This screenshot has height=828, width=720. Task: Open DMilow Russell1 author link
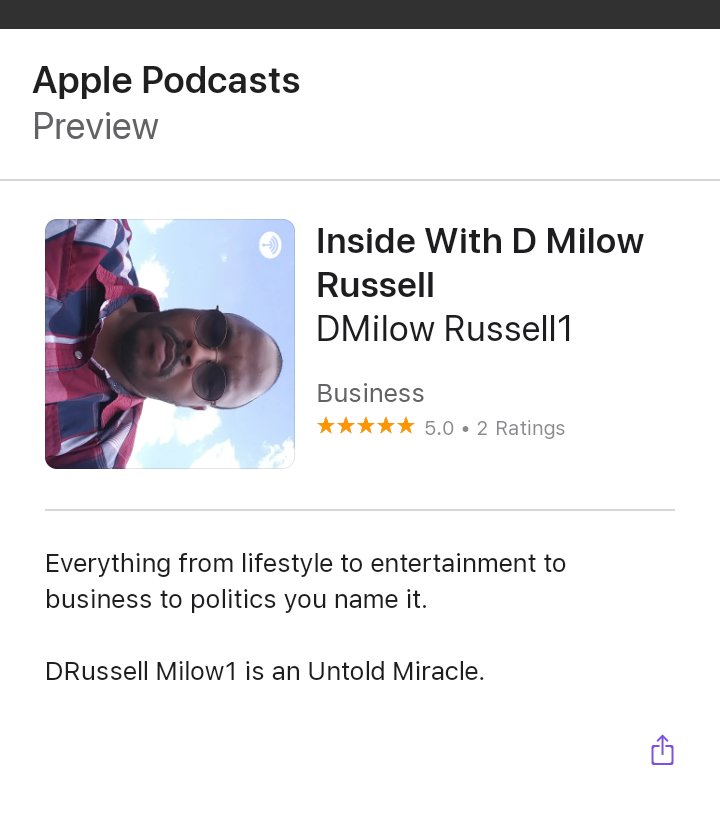pyautogui.click(x=444, y=329)
